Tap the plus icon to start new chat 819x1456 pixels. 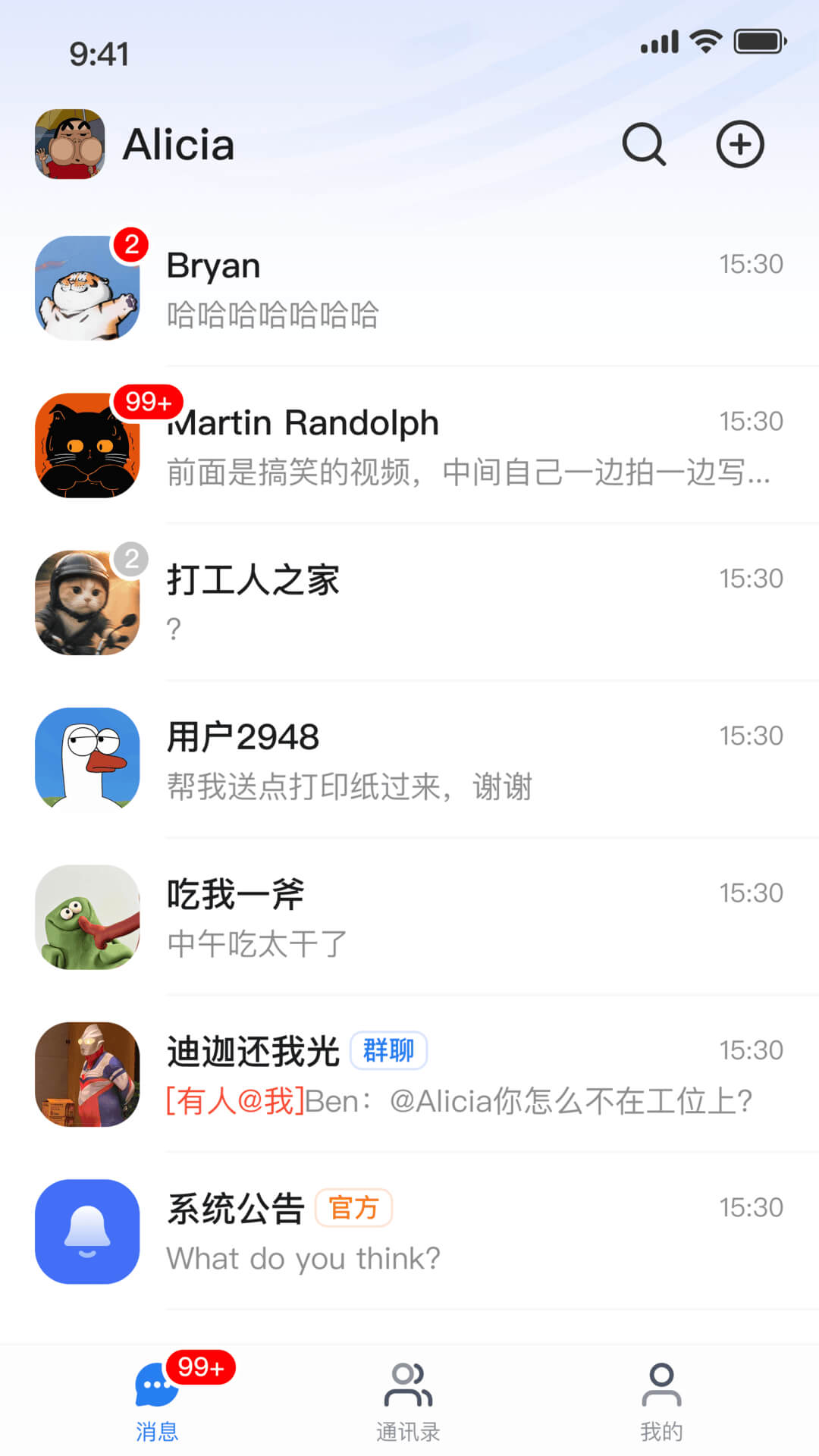739,143
